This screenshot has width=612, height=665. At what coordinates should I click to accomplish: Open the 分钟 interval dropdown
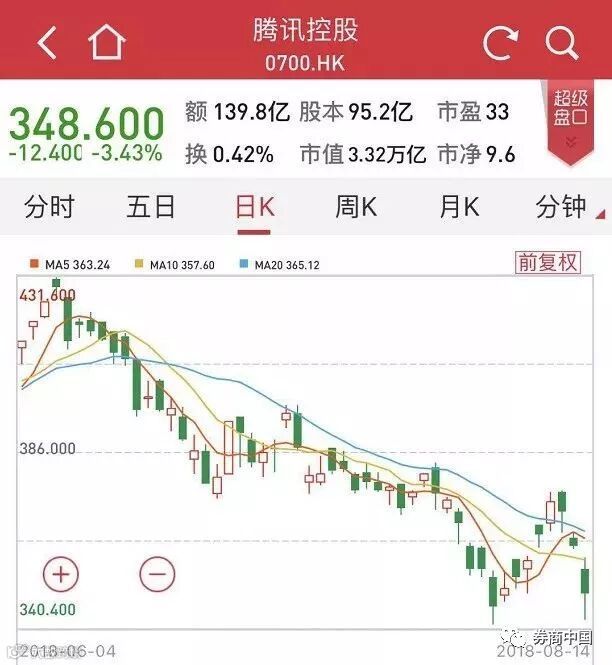[x=568, y=207]
